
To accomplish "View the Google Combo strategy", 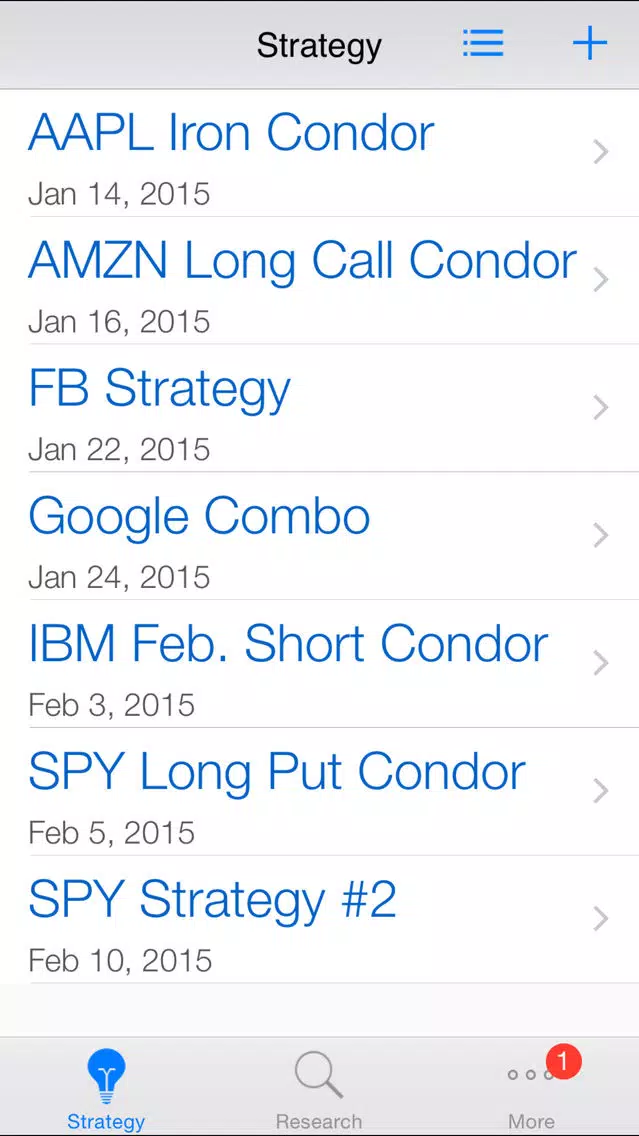I will pyautogui.click(x=320, y=535).
